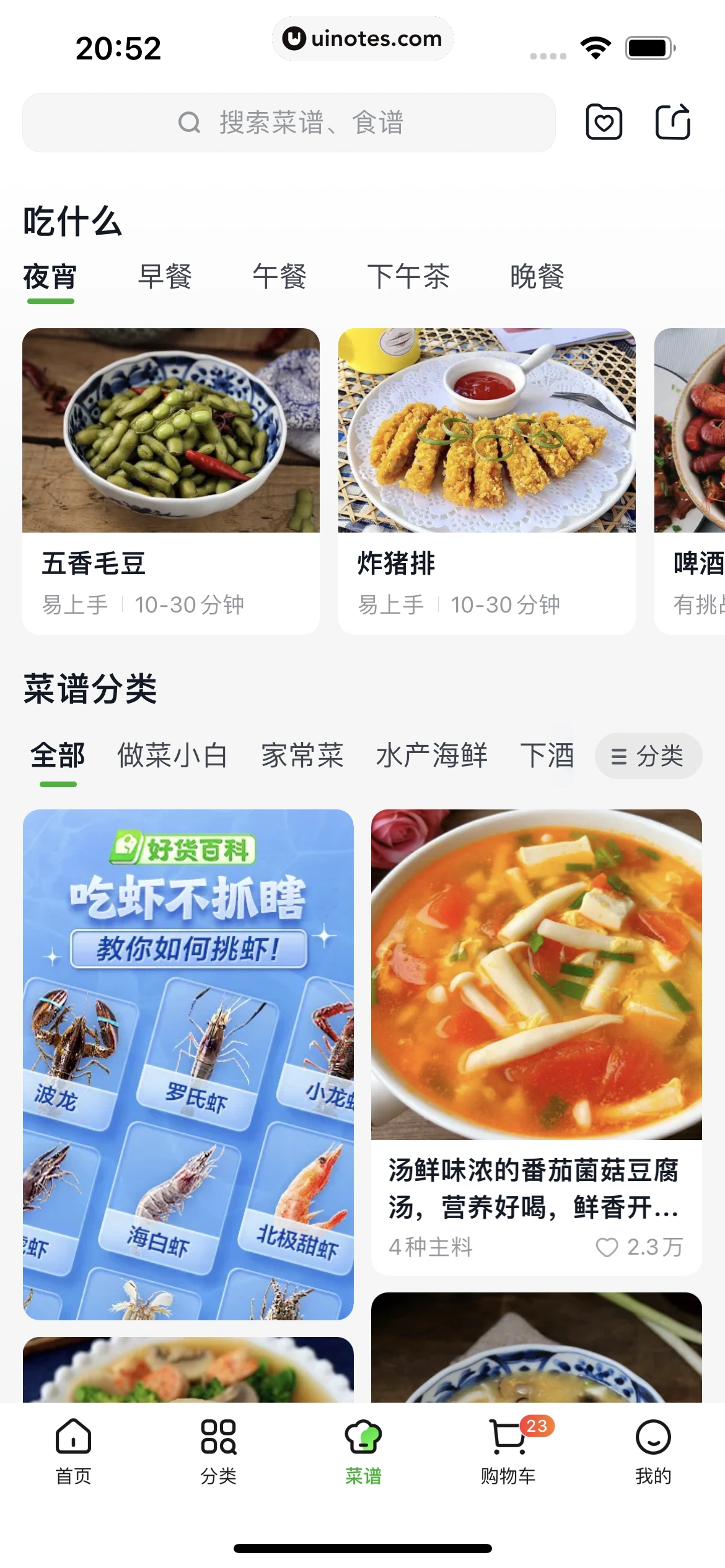Switch to the 早餐 meal tab
Viewport: 725px width, 1568px height.
165,277
